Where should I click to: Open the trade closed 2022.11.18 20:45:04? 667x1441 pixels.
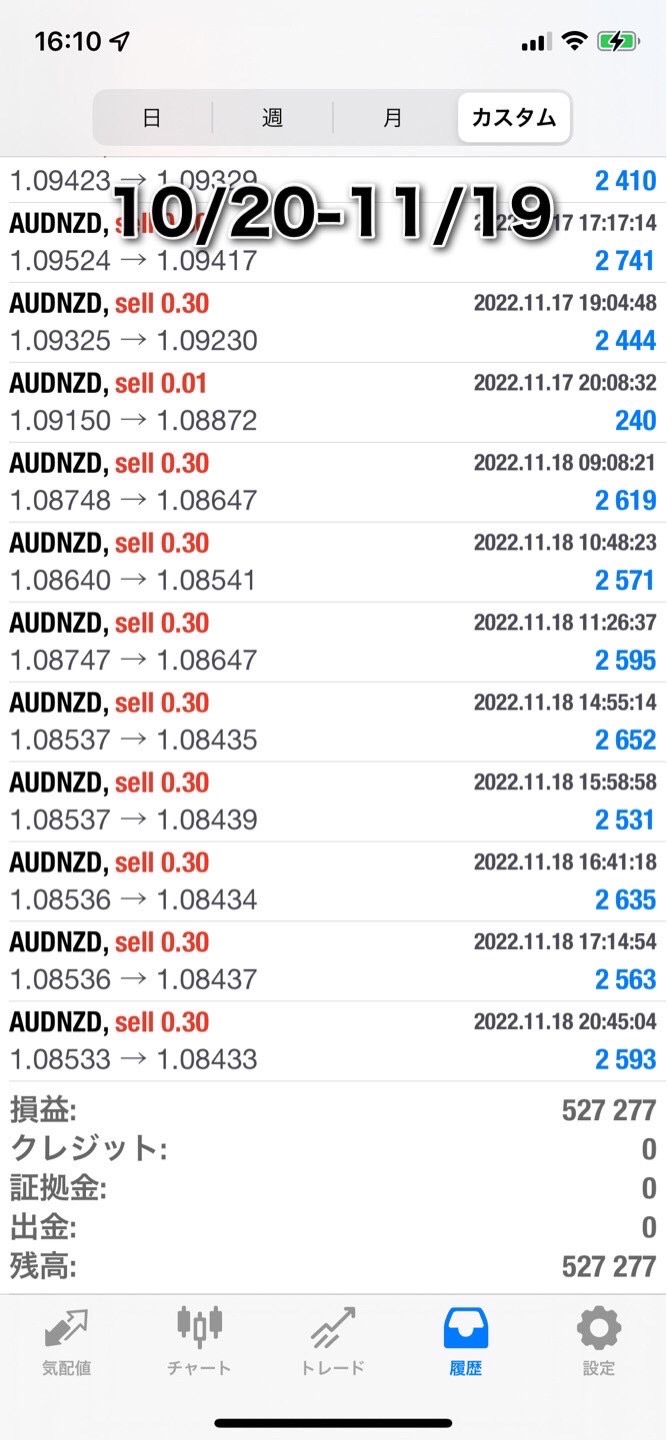click(333, 1042)
